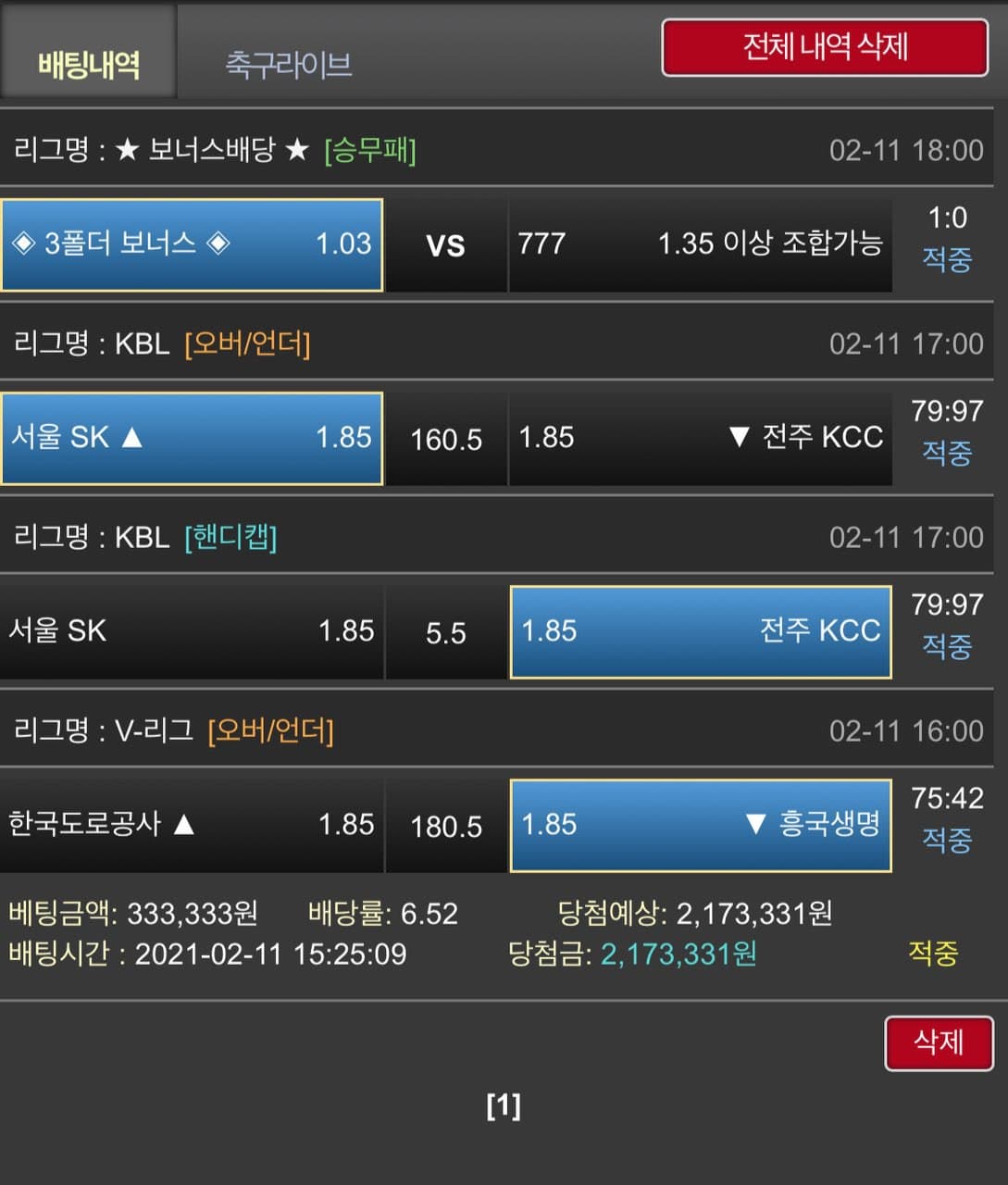This screenshot has height=1185, width=1008.
Task: Tap the 삭제 button for this bet
Action: pyautogui.click(x=939, y=1042)
